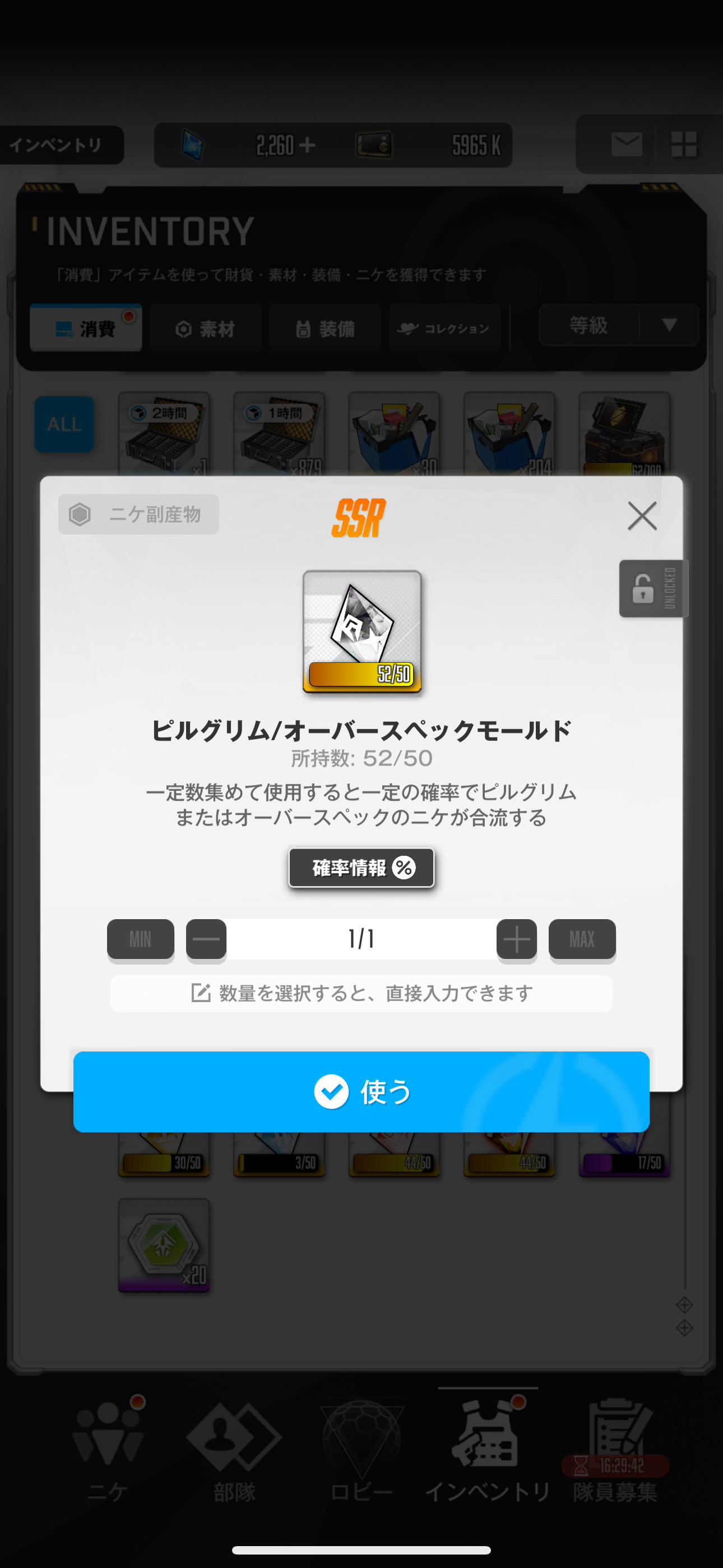Select the 1/1 quantity field
This screenshot has height=1568, width=723.
(361, 939)
